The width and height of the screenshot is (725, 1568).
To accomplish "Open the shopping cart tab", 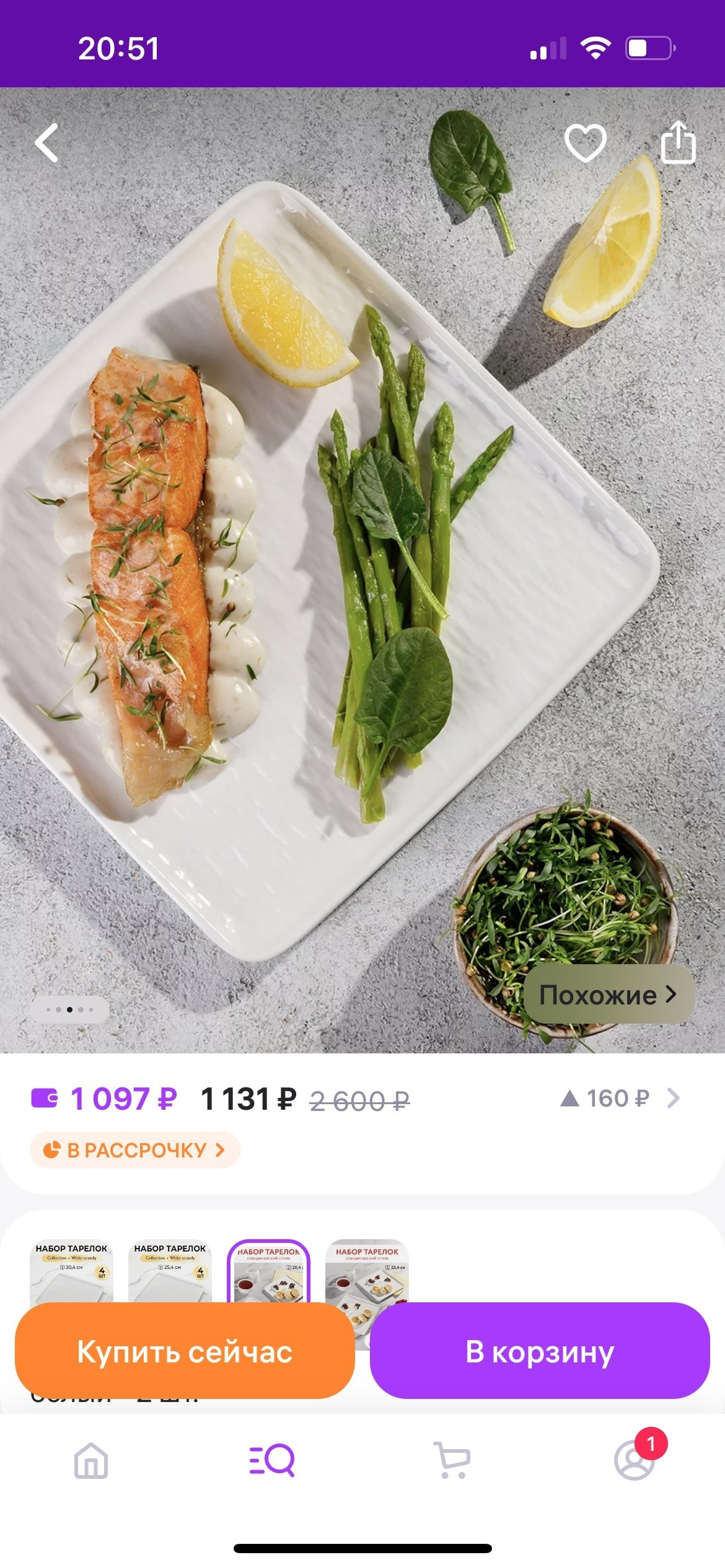I will point(452,1460).
